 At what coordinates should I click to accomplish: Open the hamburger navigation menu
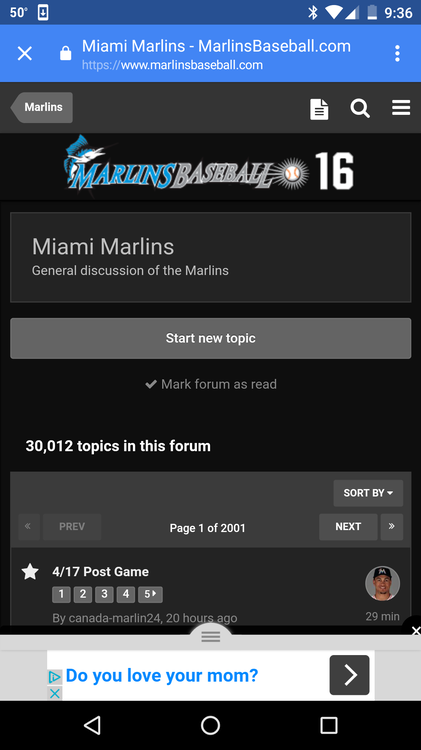pyautogui.click(x=401, y=108)
